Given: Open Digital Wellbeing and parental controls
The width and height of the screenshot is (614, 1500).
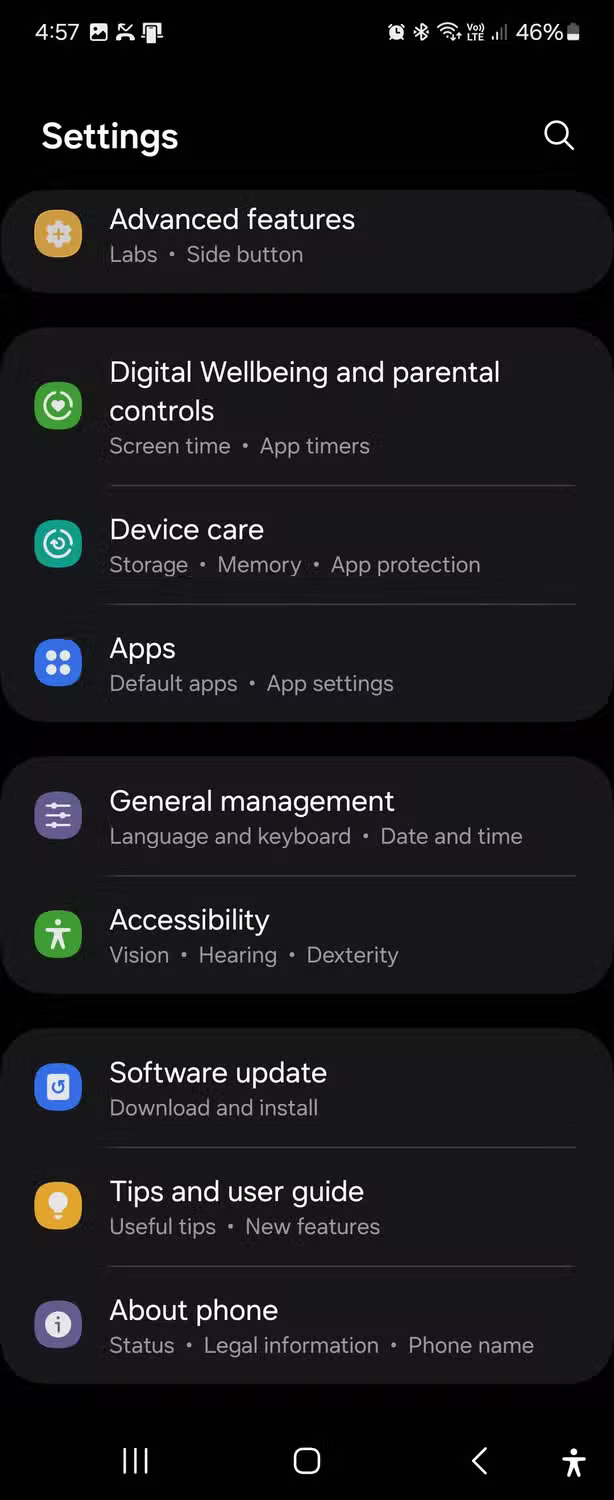Looking at the screenshot, I should click(x=306, y=408).
